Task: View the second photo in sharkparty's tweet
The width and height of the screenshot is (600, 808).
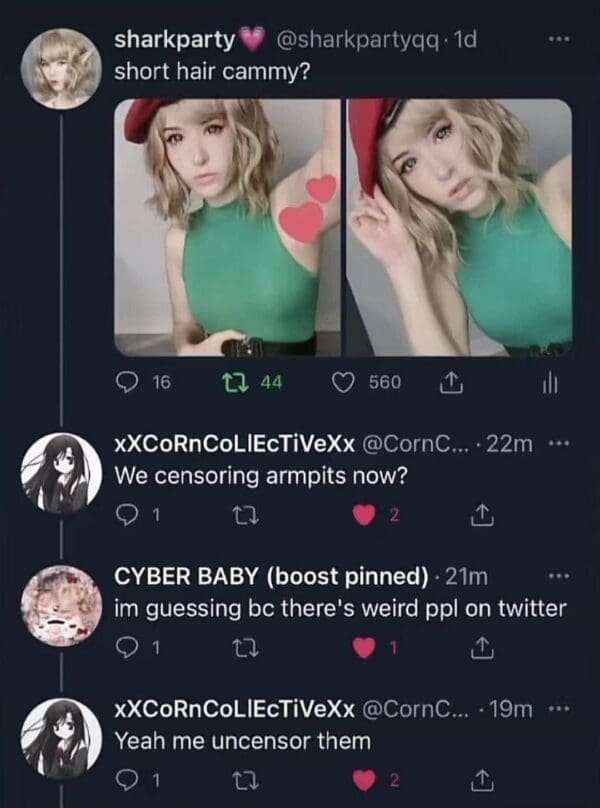Action: click(x=459, y=227)
